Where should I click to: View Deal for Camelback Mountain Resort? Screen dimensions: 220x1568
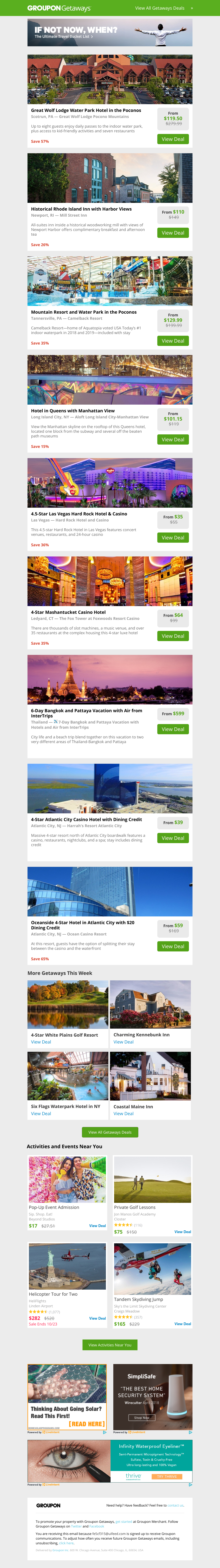click(173, 341)
